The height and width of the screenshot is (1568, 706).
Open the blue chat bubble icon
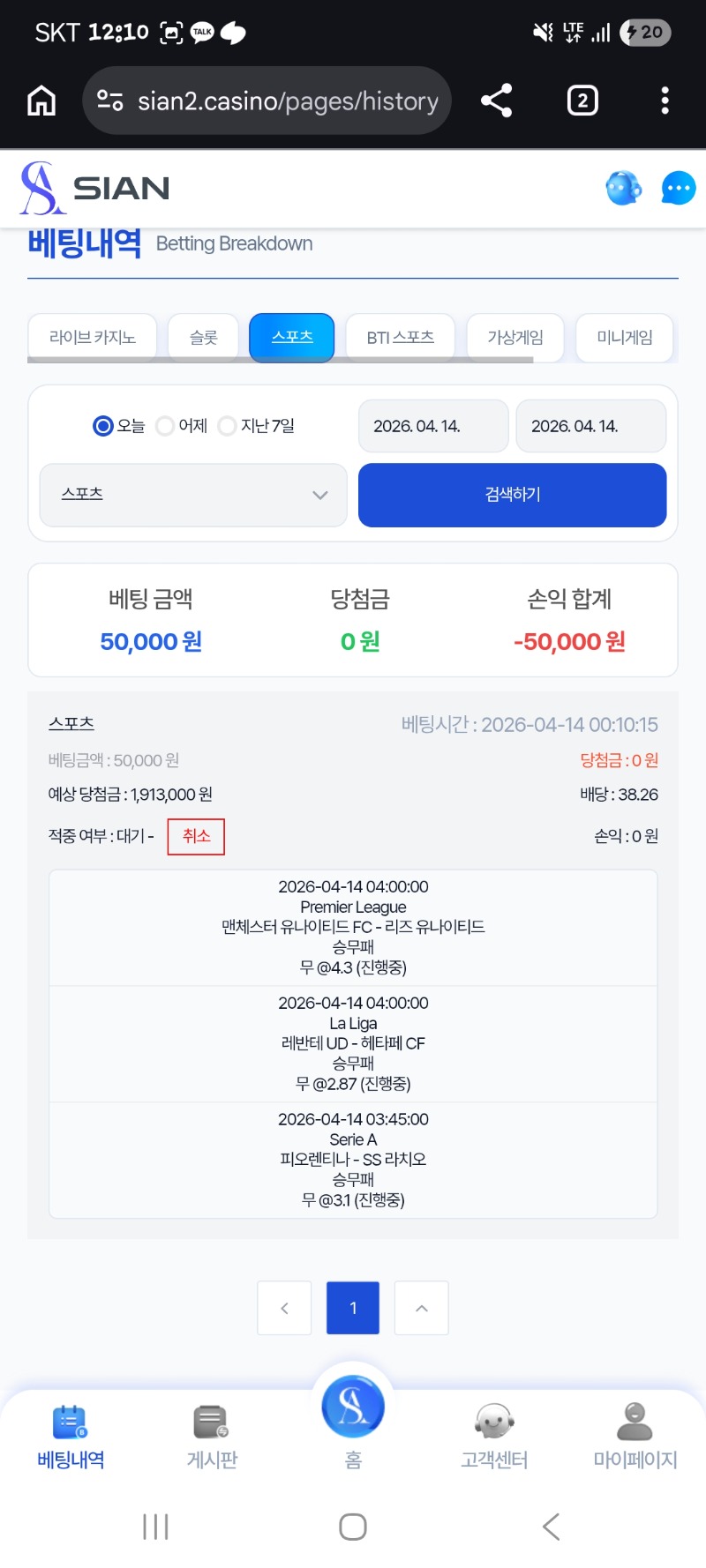678,188
